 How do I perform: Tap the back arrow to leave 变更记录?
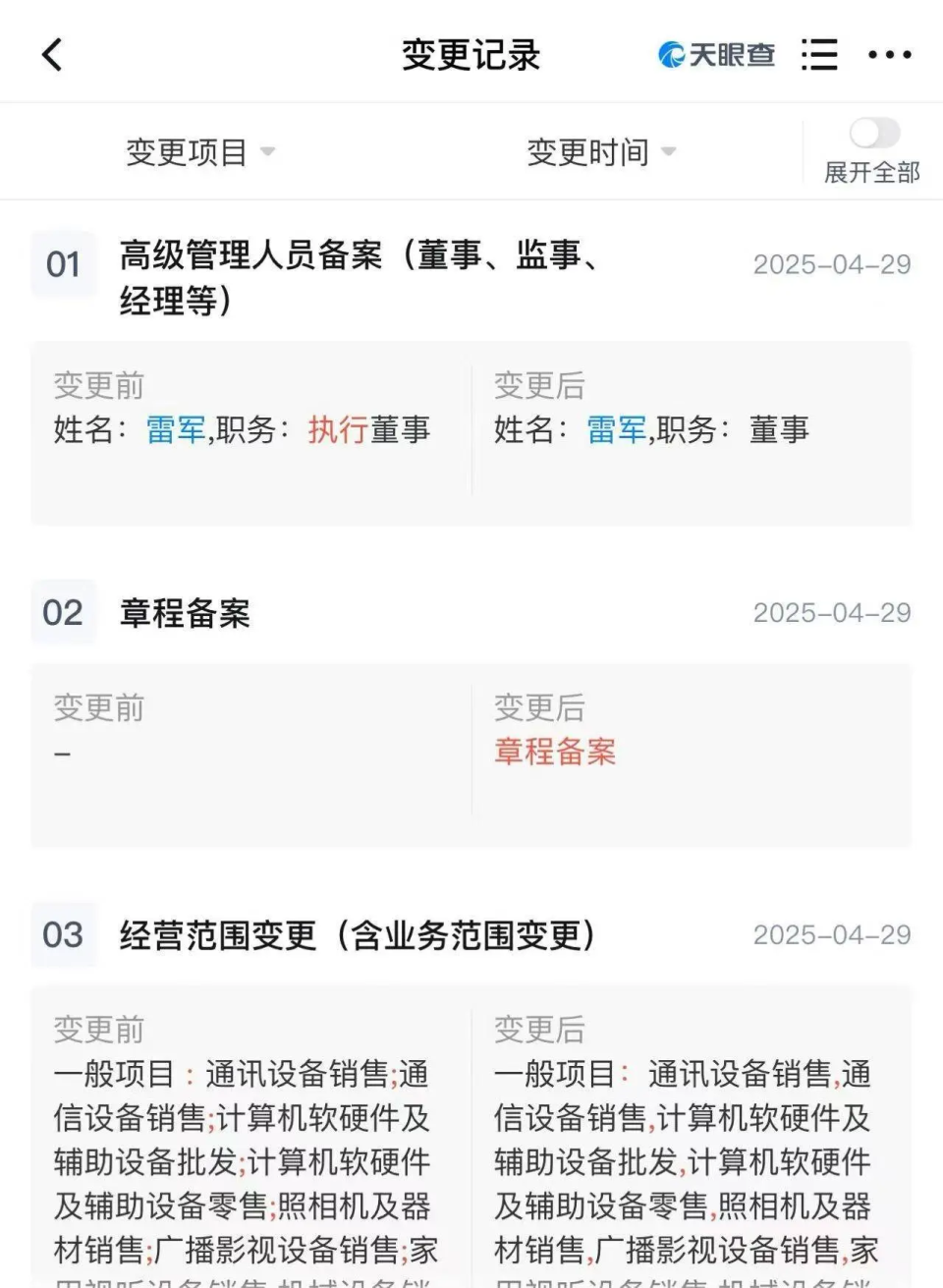click(x=52, y=55)
